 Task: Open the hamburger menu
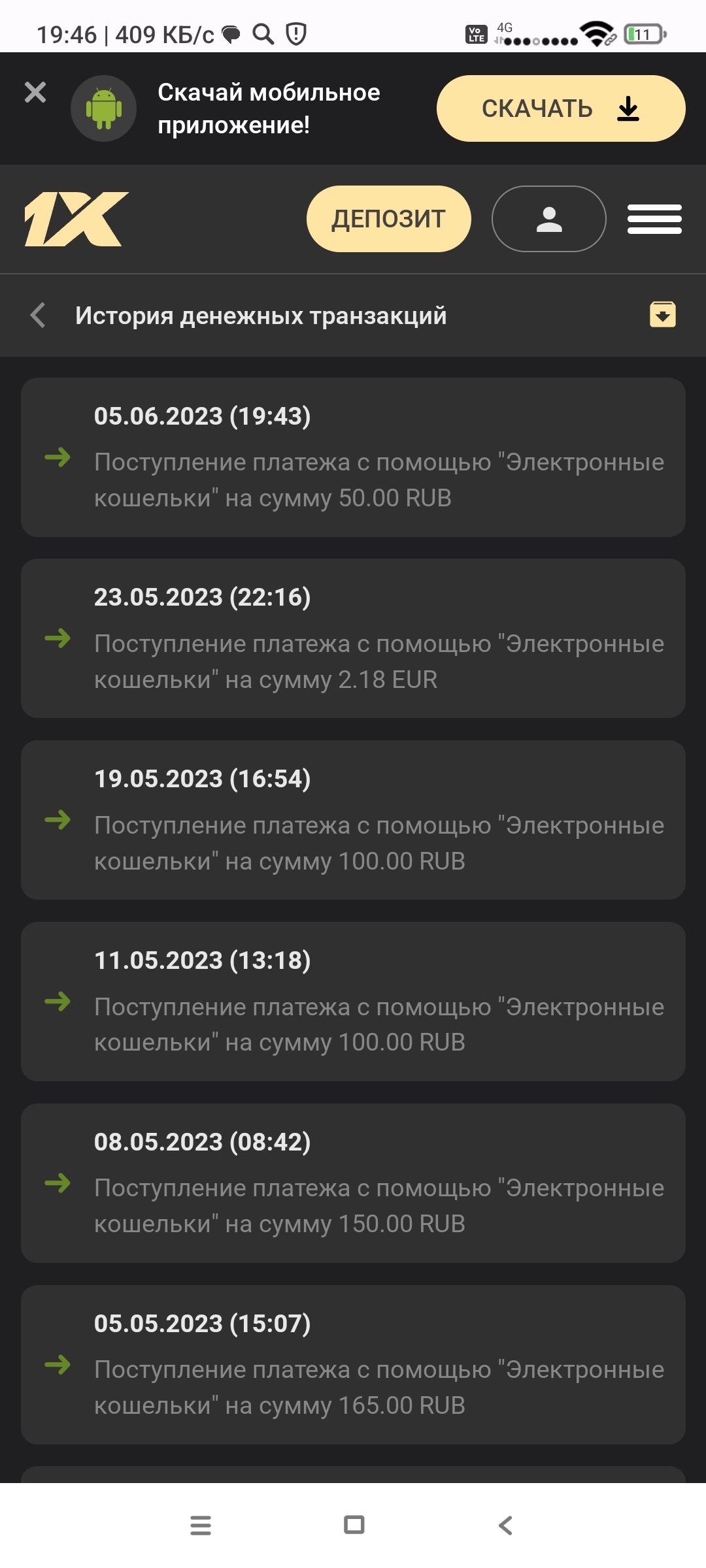(x=654, y=219)
